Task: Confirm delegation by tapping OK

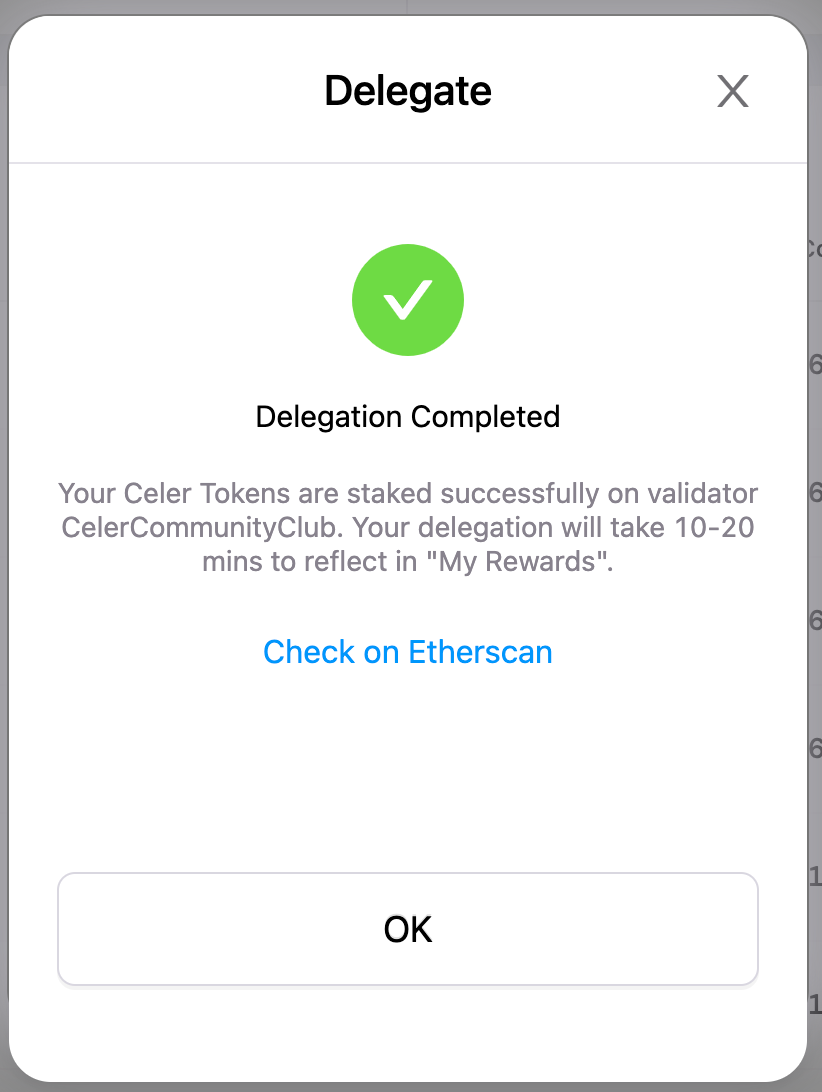Action: click(408, 929)
